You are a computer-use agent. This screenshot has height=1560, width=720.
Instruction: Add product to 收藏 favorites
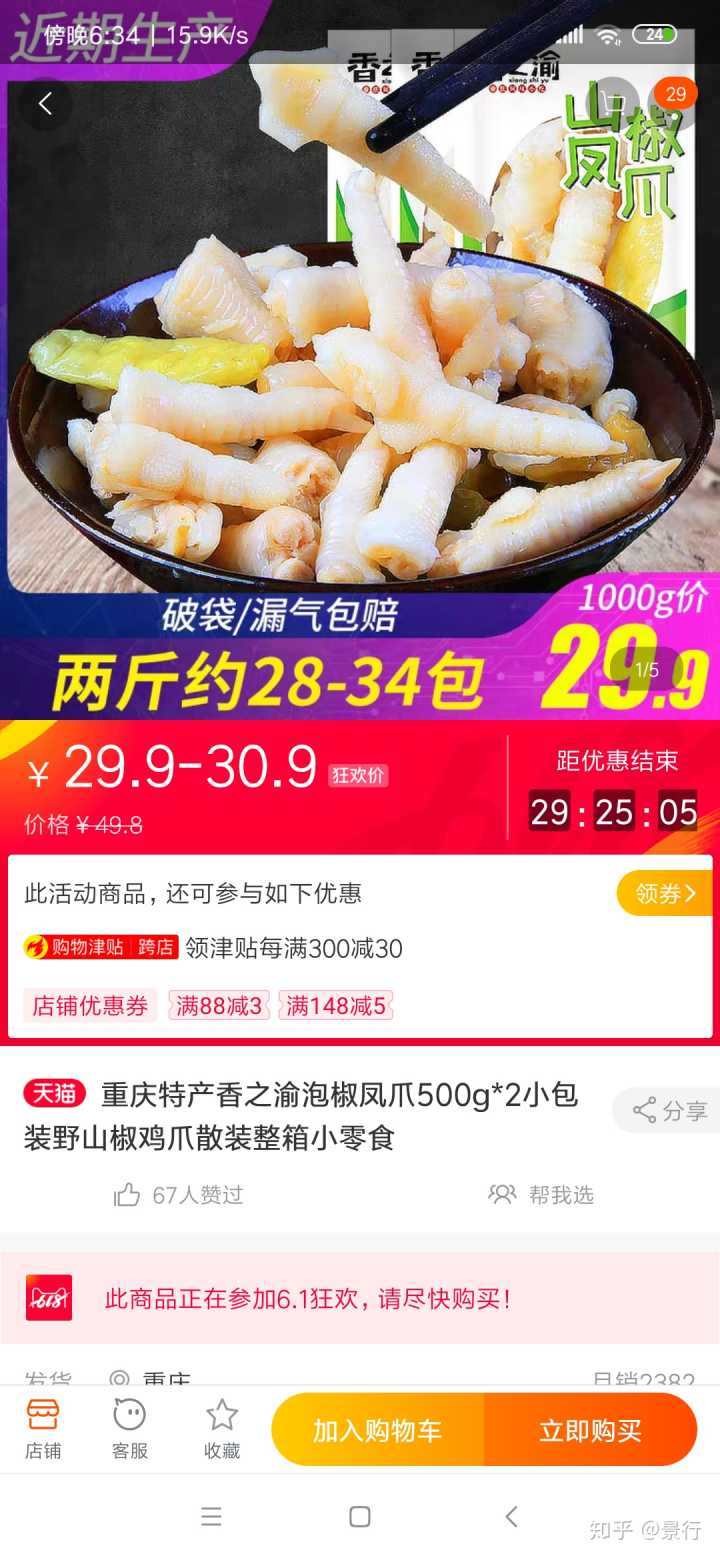click(x=222, y=1429)
